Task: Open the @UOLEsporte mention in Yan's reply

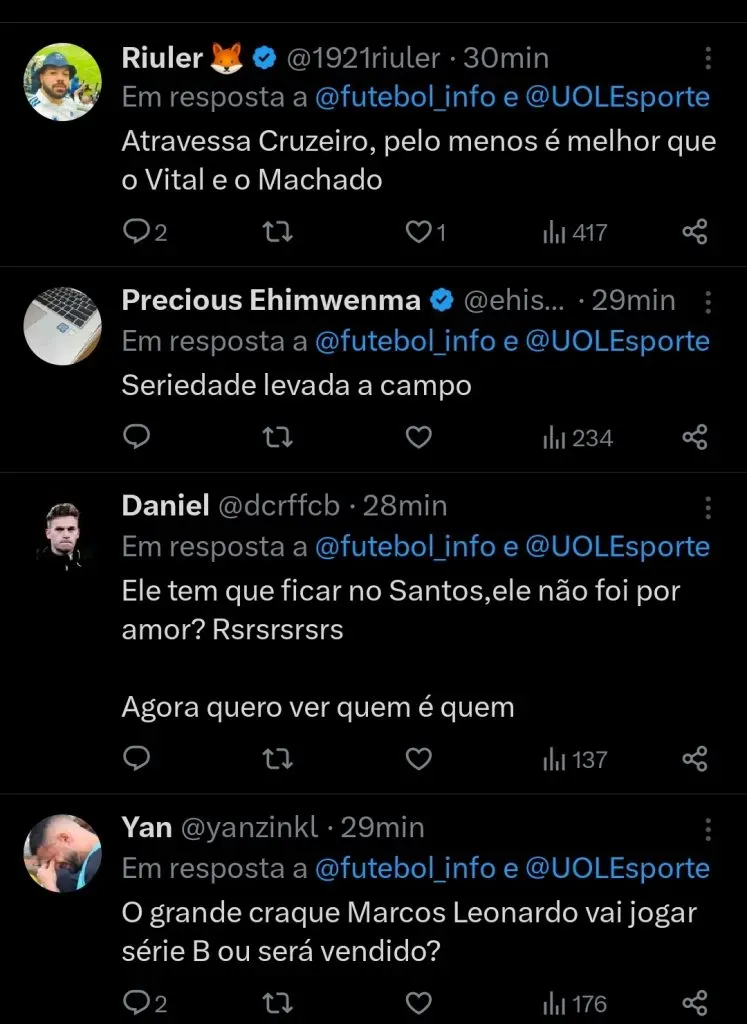Action: coord(617,869)
